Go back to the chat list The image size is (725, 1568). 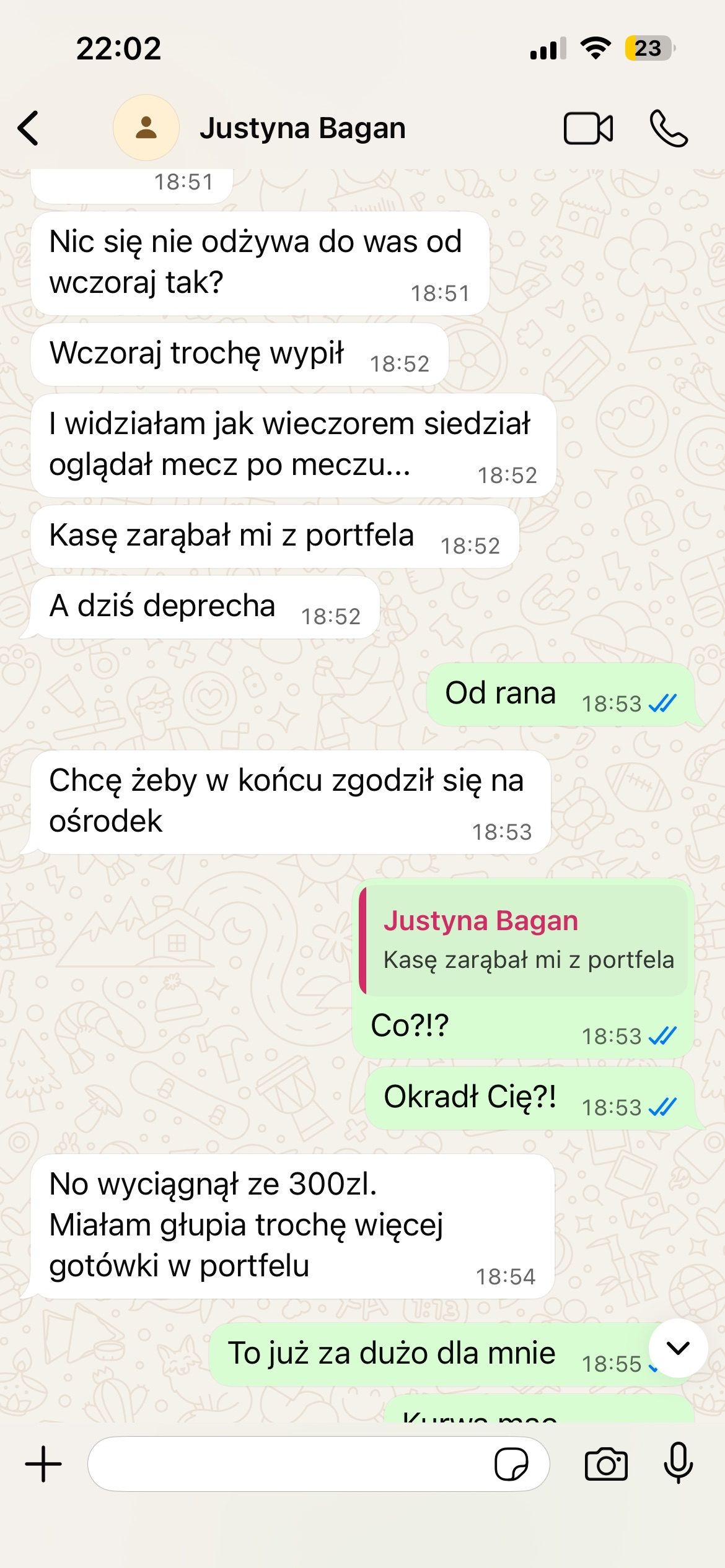pyautogui.click(x=29, y=128)
